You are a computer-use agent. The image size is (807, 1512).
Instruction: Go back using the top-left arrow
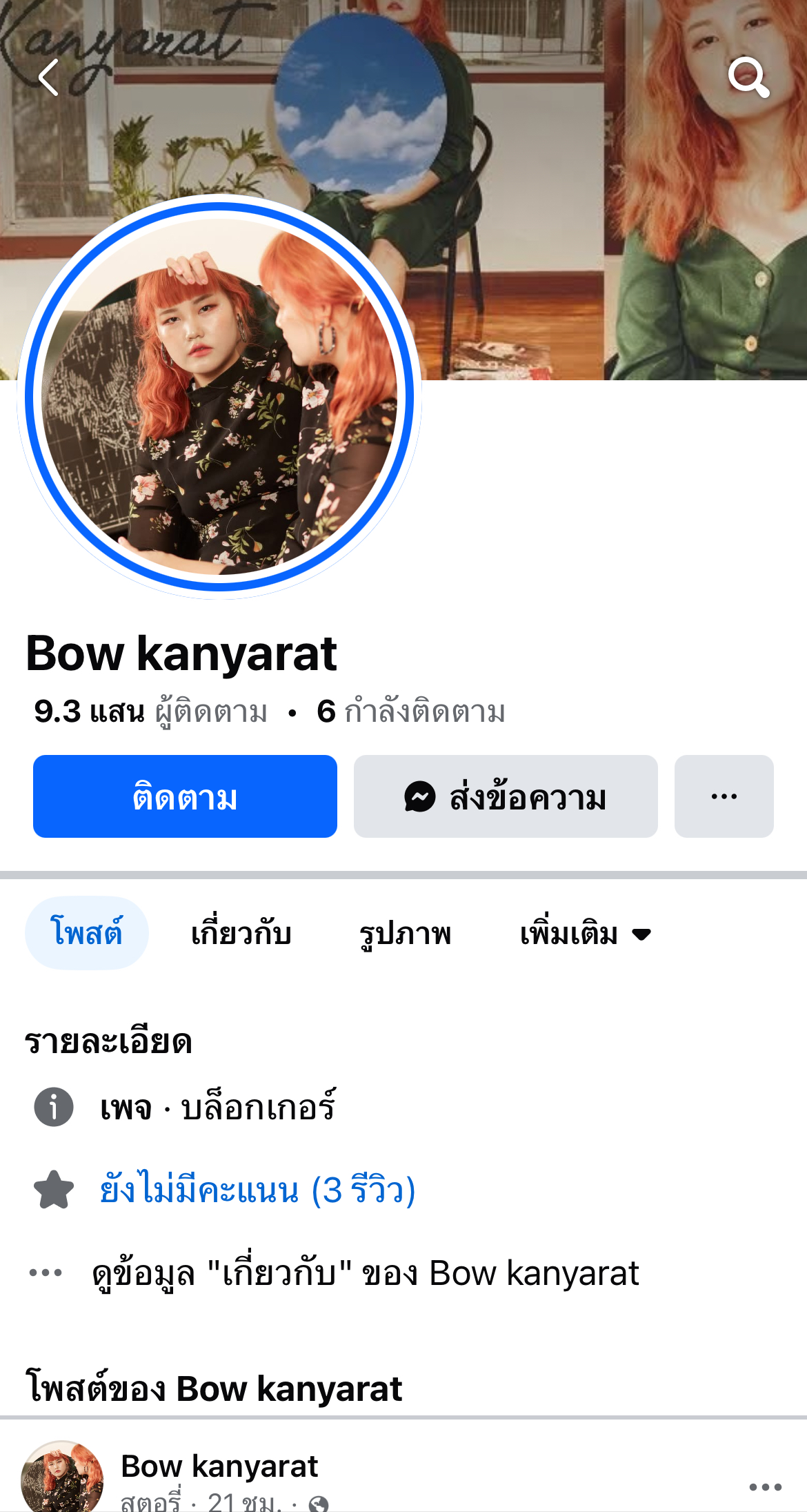coord(48,77)
